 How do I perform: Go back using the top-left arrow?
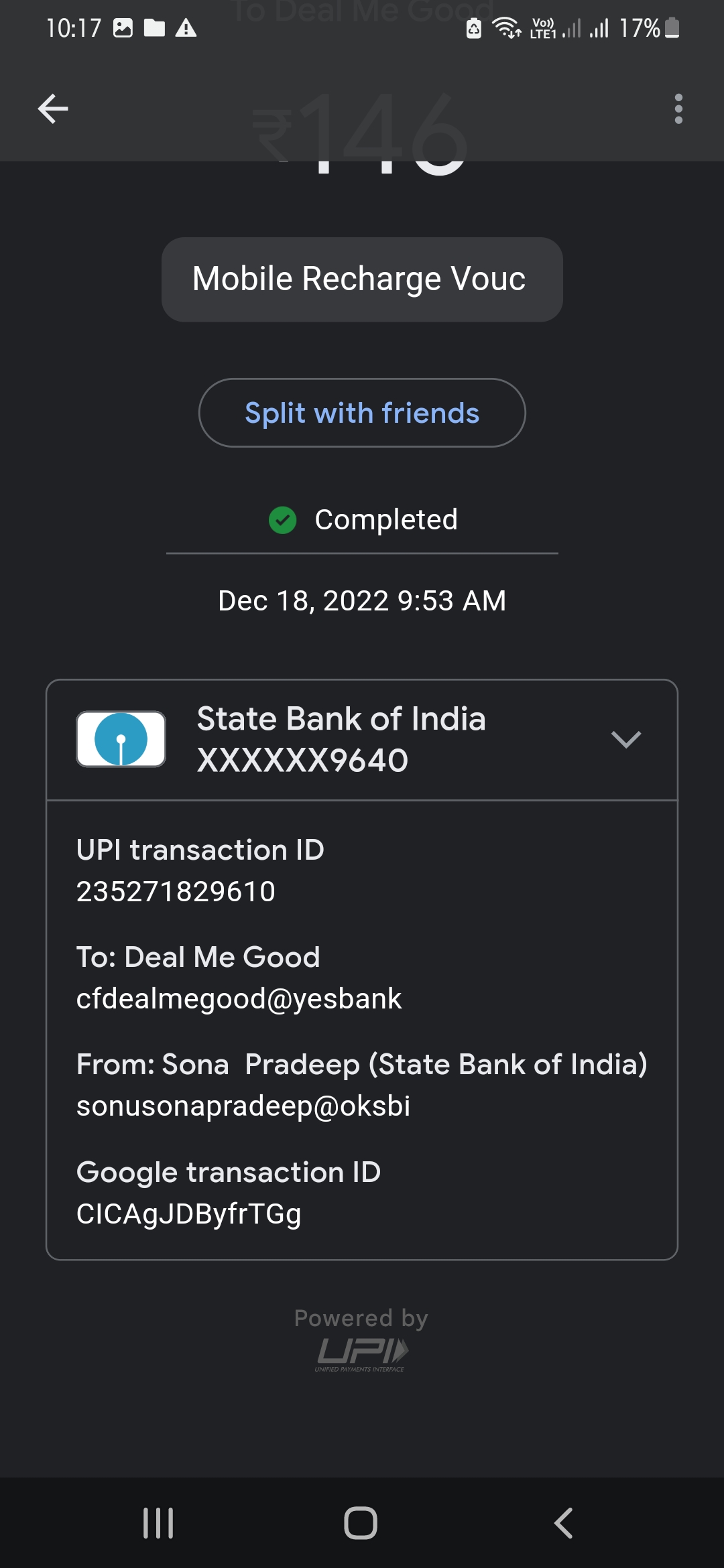click(x=53, y=109)
